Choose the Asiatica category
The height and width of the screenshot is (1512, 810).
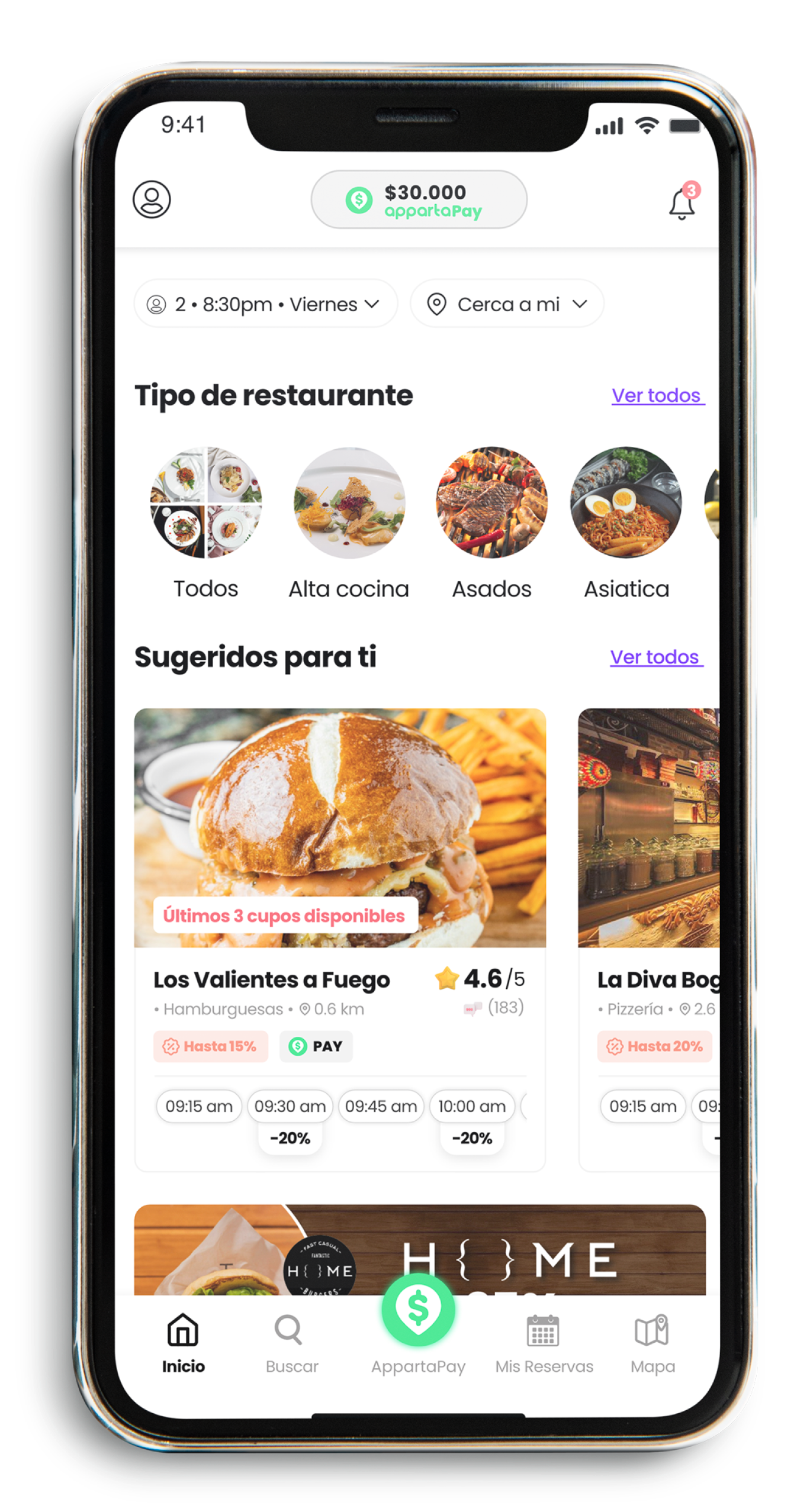pyautogui.click(x=626, y=503)
